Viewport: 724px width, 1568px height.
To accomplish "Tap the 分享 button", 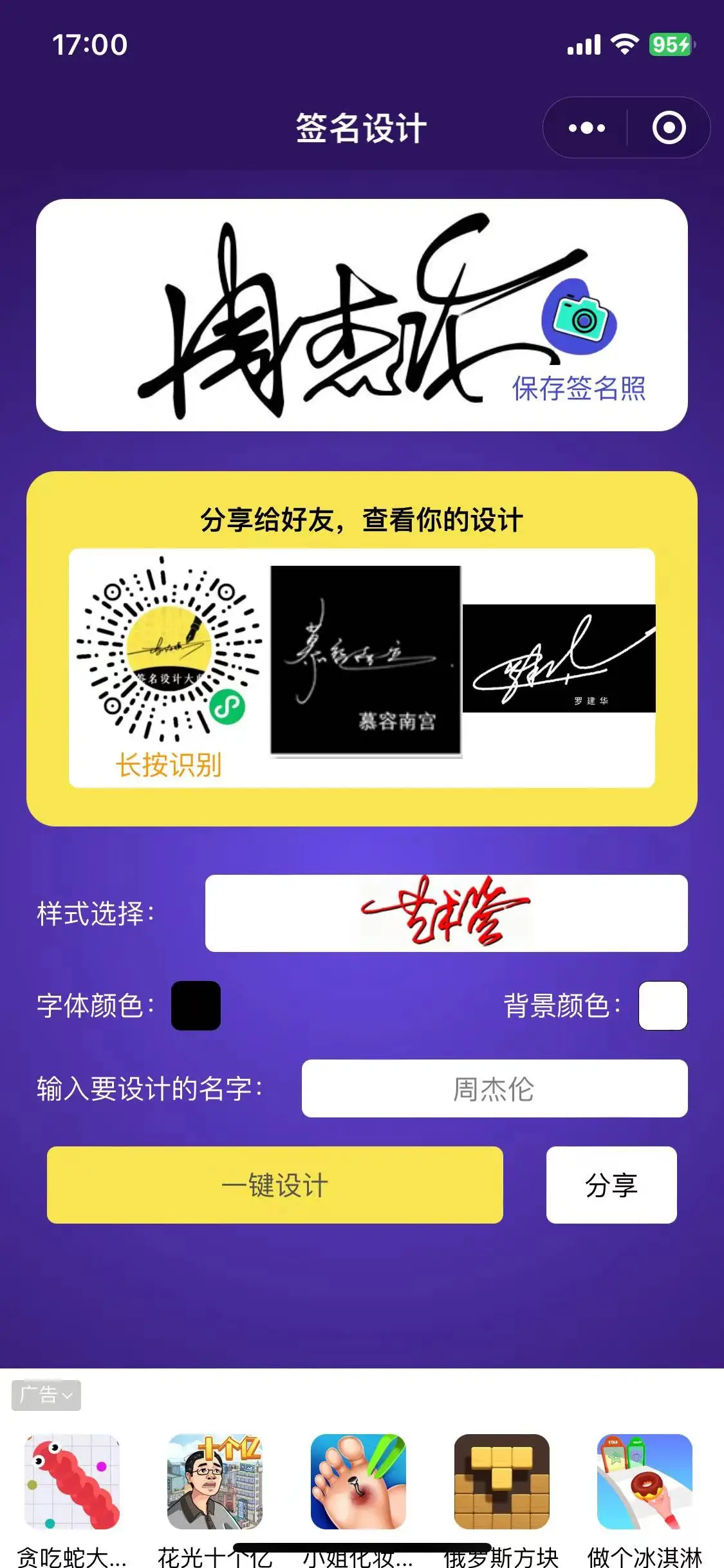I will click(611, 1184).
